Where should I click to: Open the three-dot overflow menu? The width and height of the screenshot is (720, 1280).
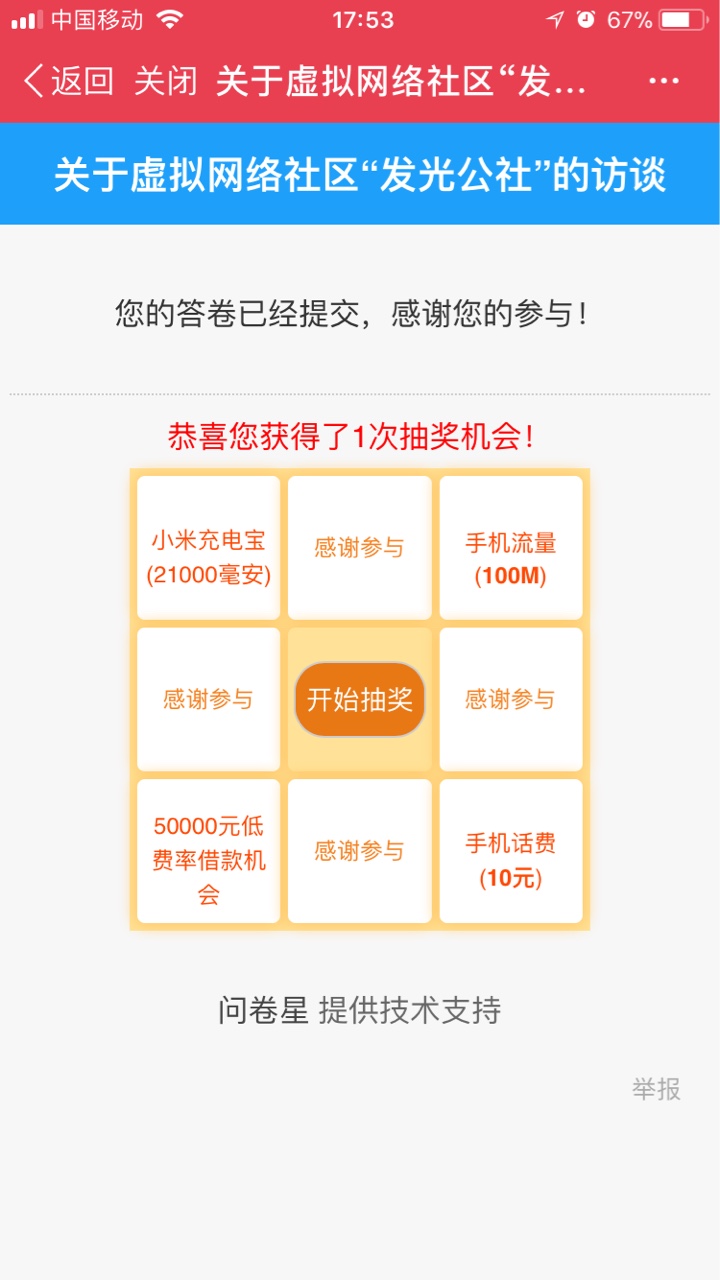[664, 81]
